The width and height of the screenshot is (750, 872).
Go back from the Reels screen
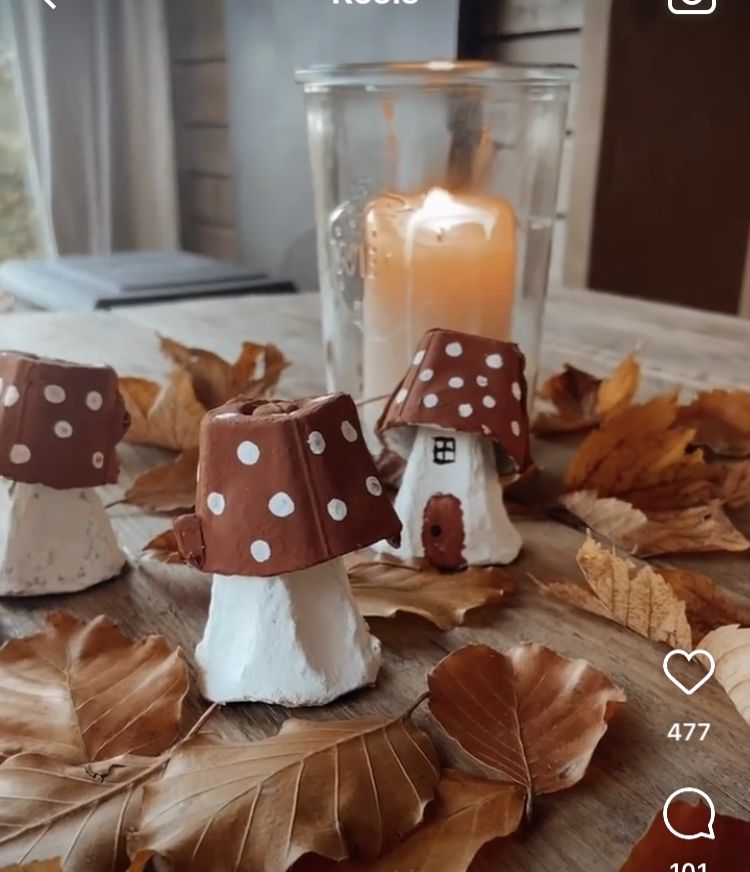[x=47, y=4]
